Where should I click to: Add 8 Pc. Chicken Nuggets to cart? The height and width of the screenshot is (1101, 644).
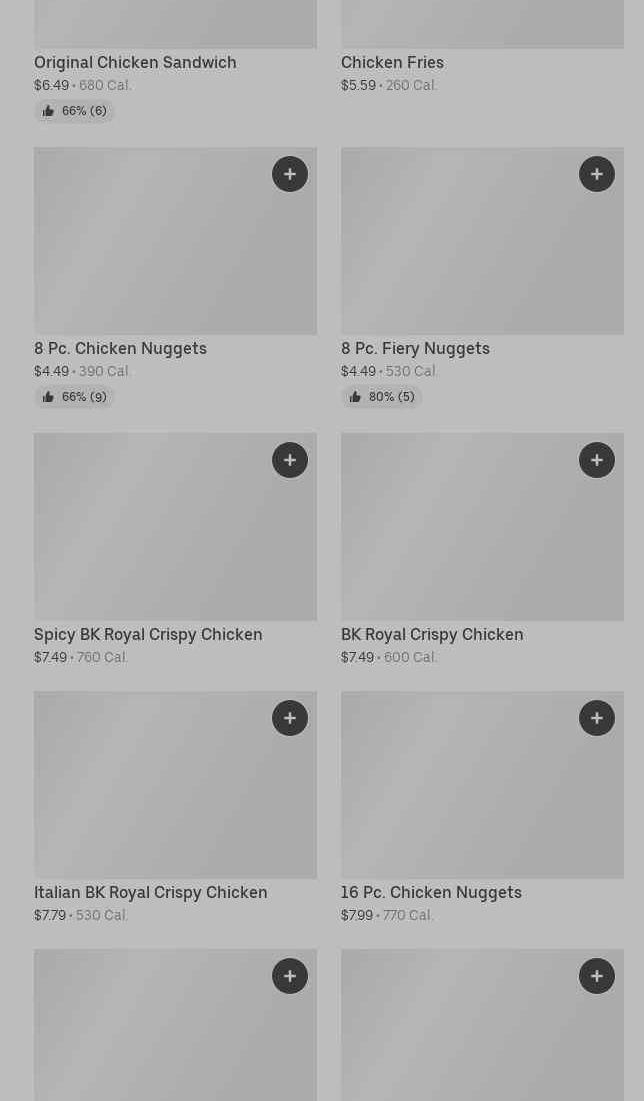[290, 174]
